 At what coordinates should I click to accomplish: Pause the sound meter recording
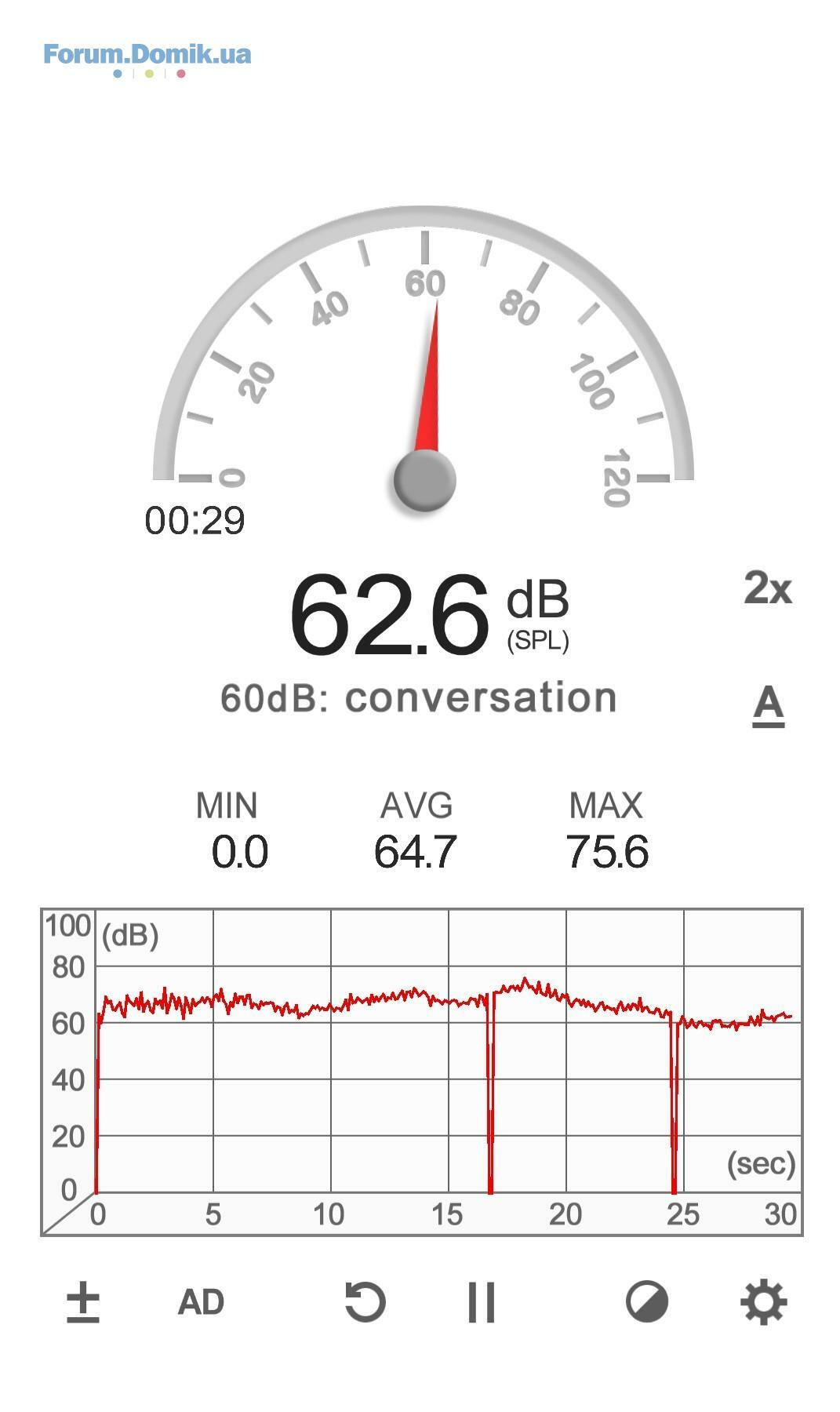coord(482,1302)
